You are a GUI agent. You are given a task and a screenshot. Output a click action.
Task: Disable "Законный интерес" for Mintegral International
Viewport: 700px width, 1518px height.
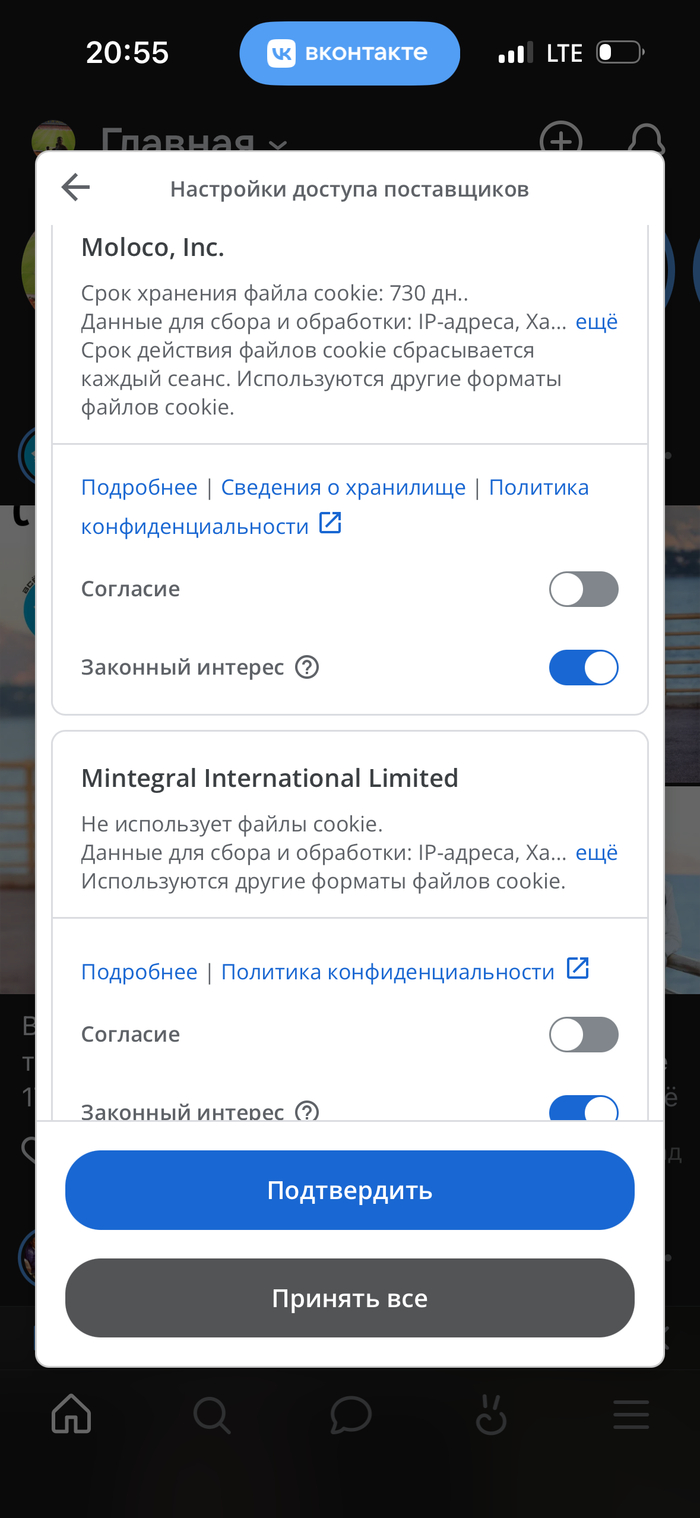tap(583, 1108)
